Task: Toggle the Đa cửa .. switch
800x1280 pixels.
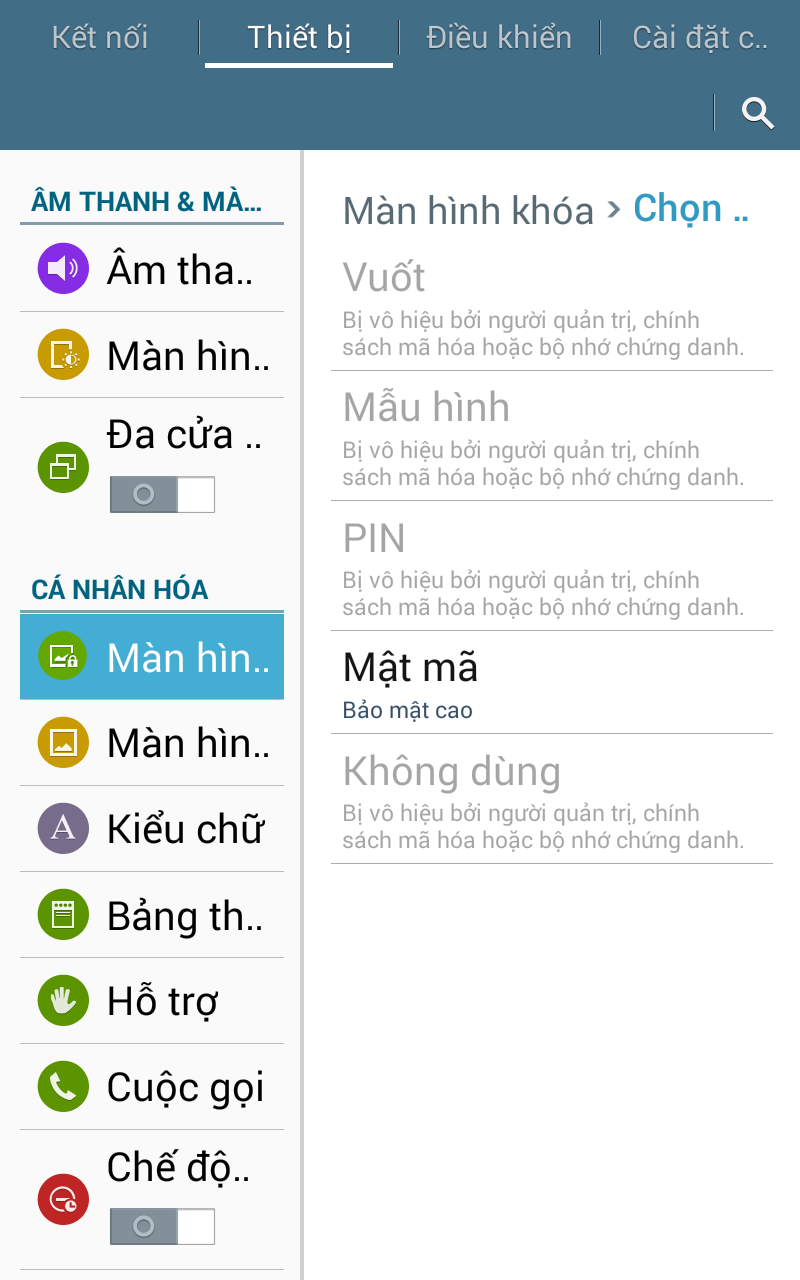Action: [x=162, y=495]
